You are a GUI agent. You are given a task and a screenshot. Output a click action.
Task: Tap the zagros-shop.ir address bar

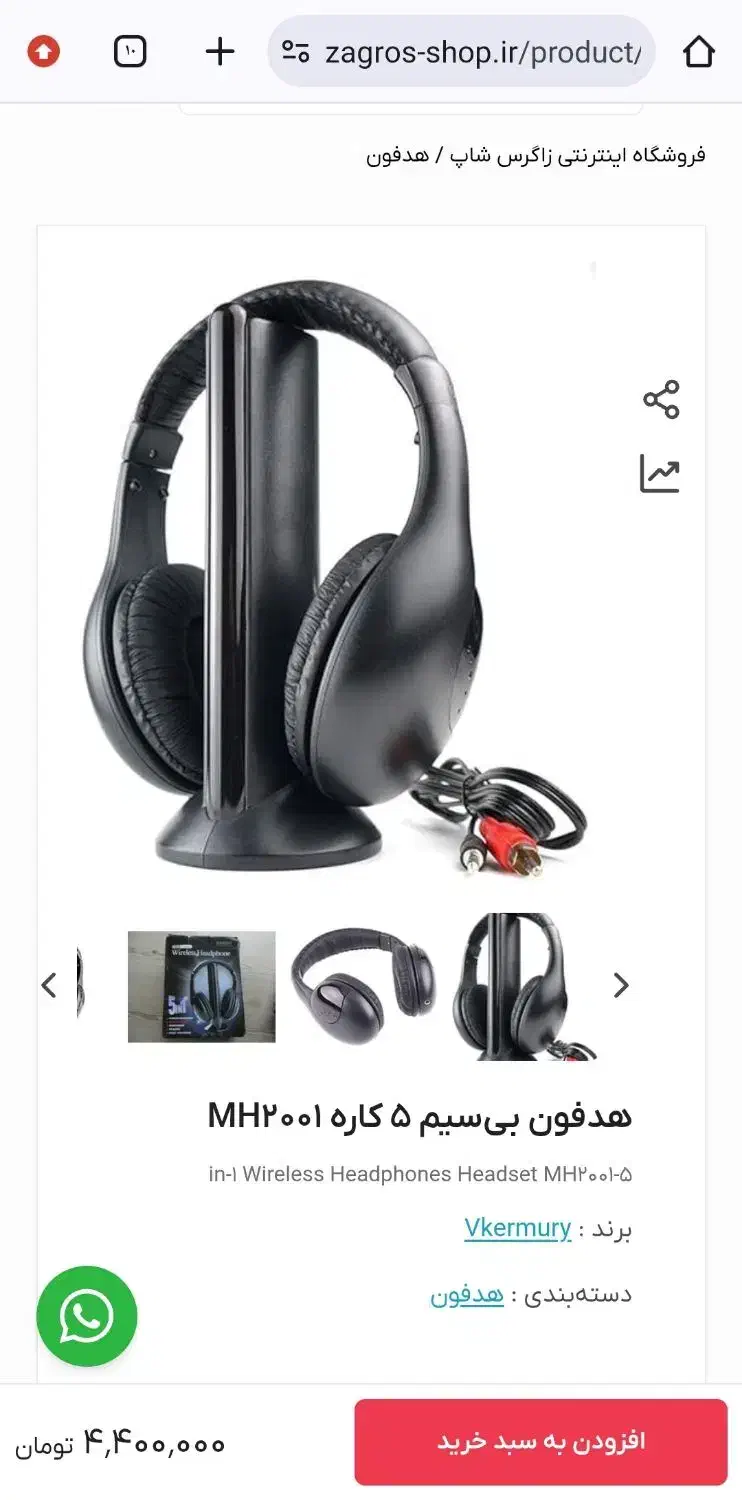coord(470,52)
